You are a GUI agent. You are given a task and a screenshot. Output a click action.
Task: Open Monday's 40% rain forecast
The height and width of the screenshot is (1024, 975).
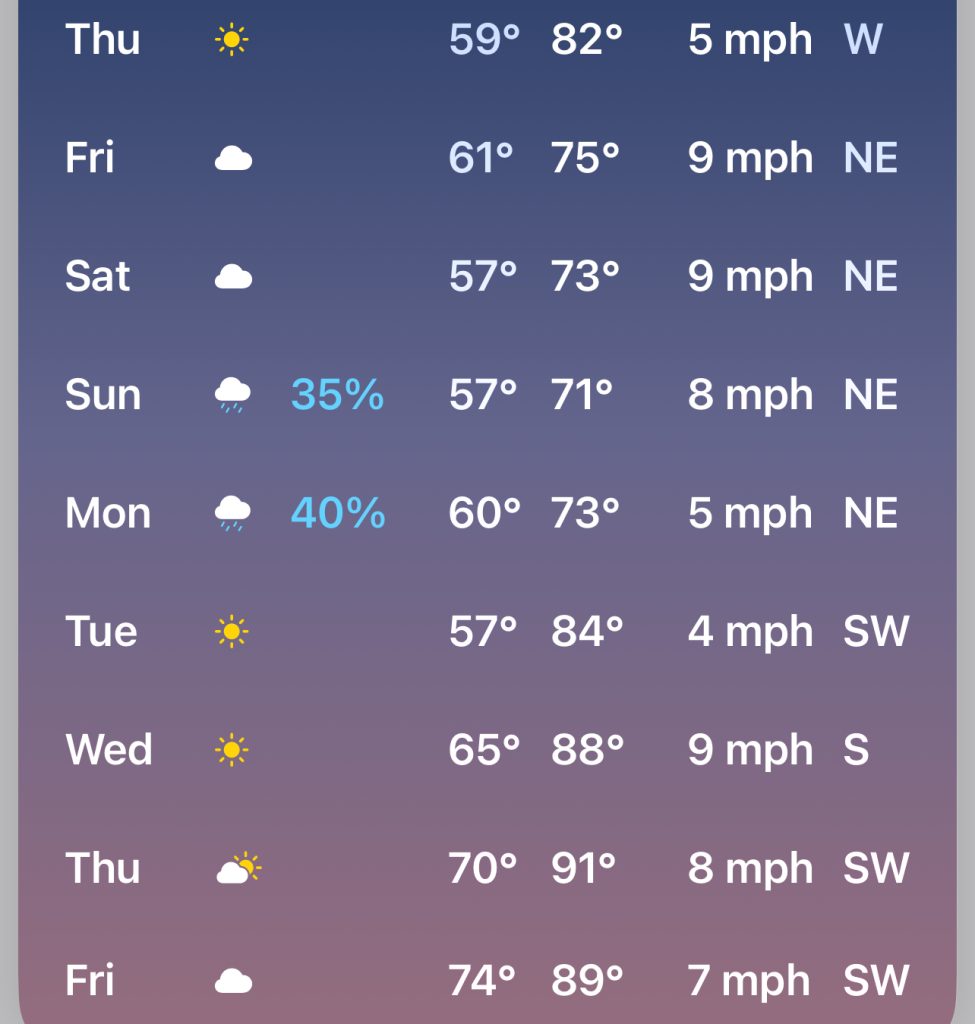[487, 513]
